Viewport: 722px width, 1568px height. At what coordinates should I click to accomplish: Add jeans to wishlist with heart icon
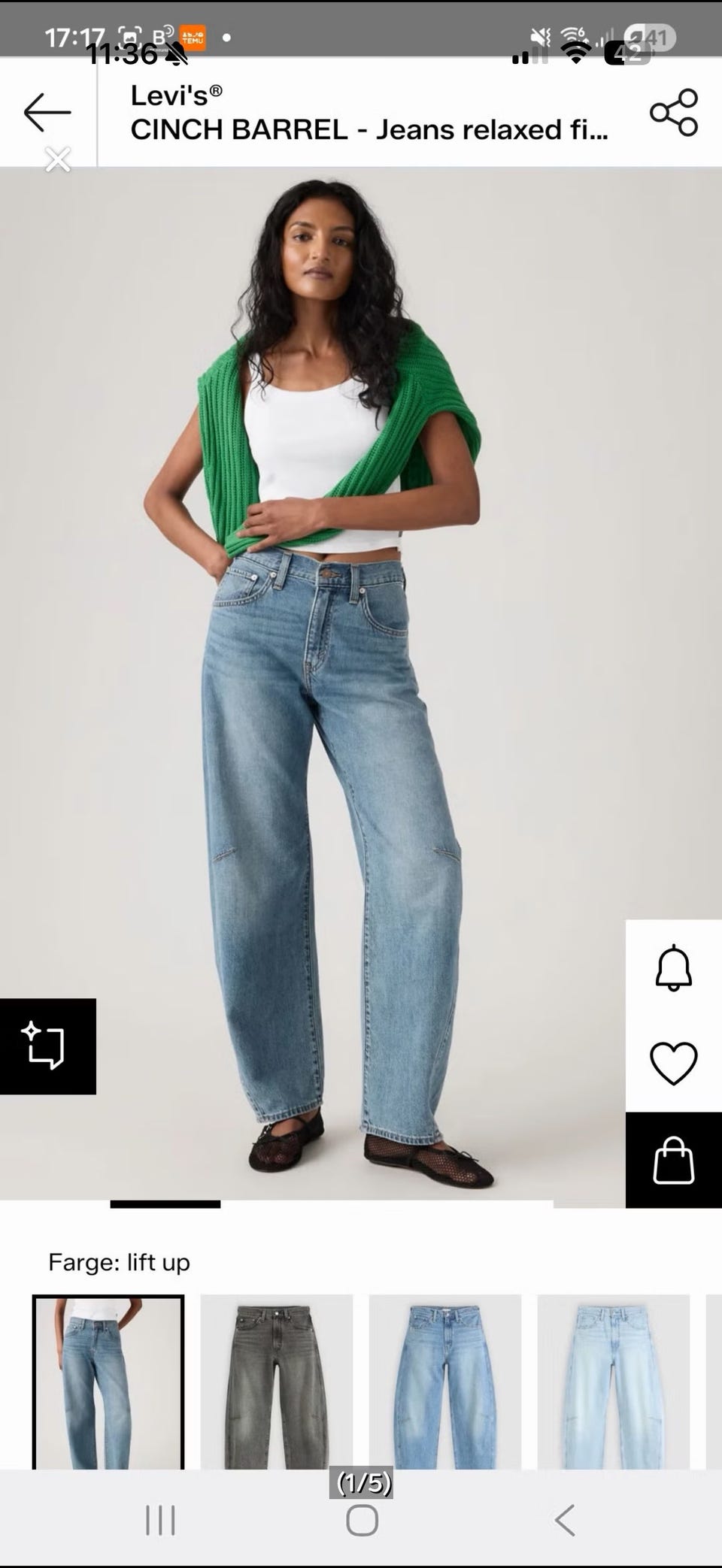(x=673, y=1064)
